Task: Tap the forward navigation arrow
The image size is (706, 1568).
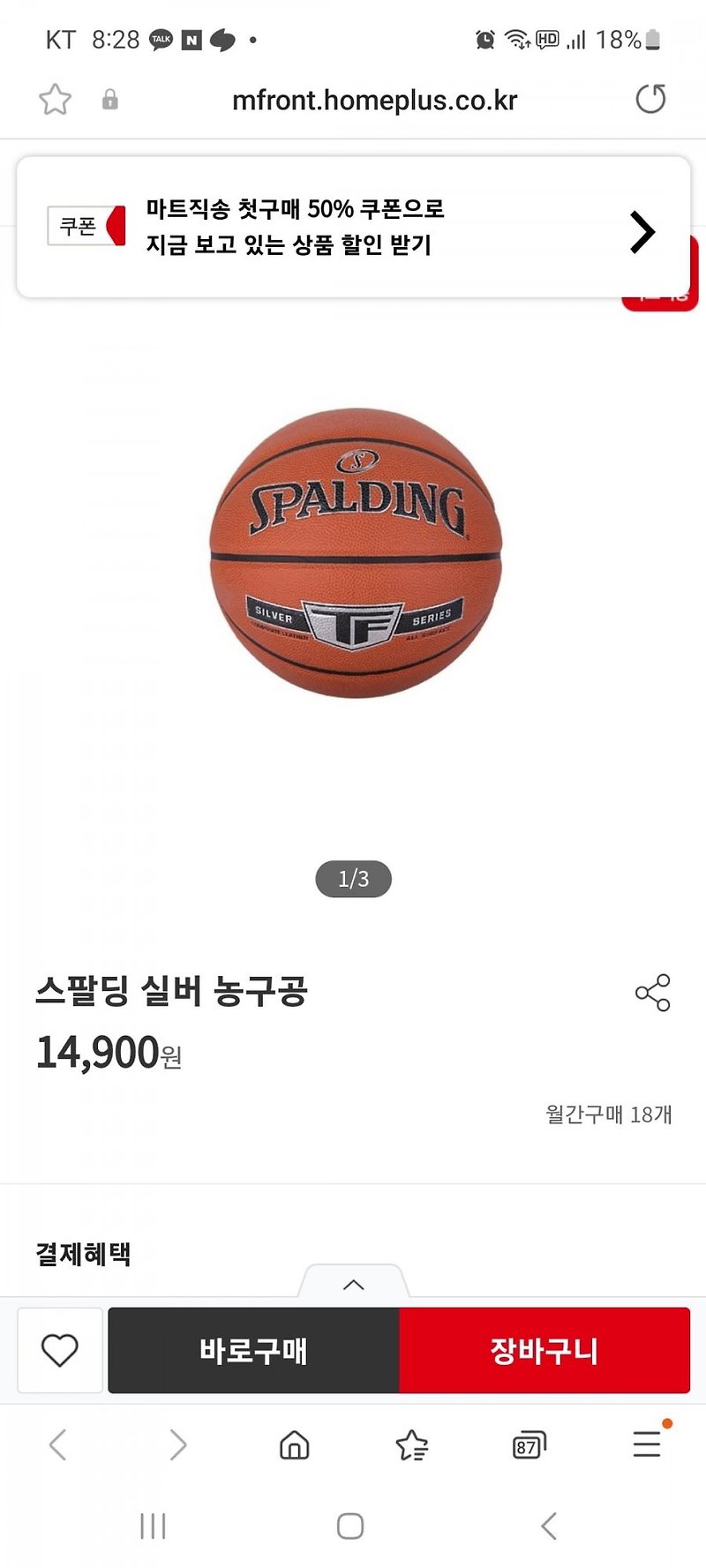Action: pos(176,1445)
